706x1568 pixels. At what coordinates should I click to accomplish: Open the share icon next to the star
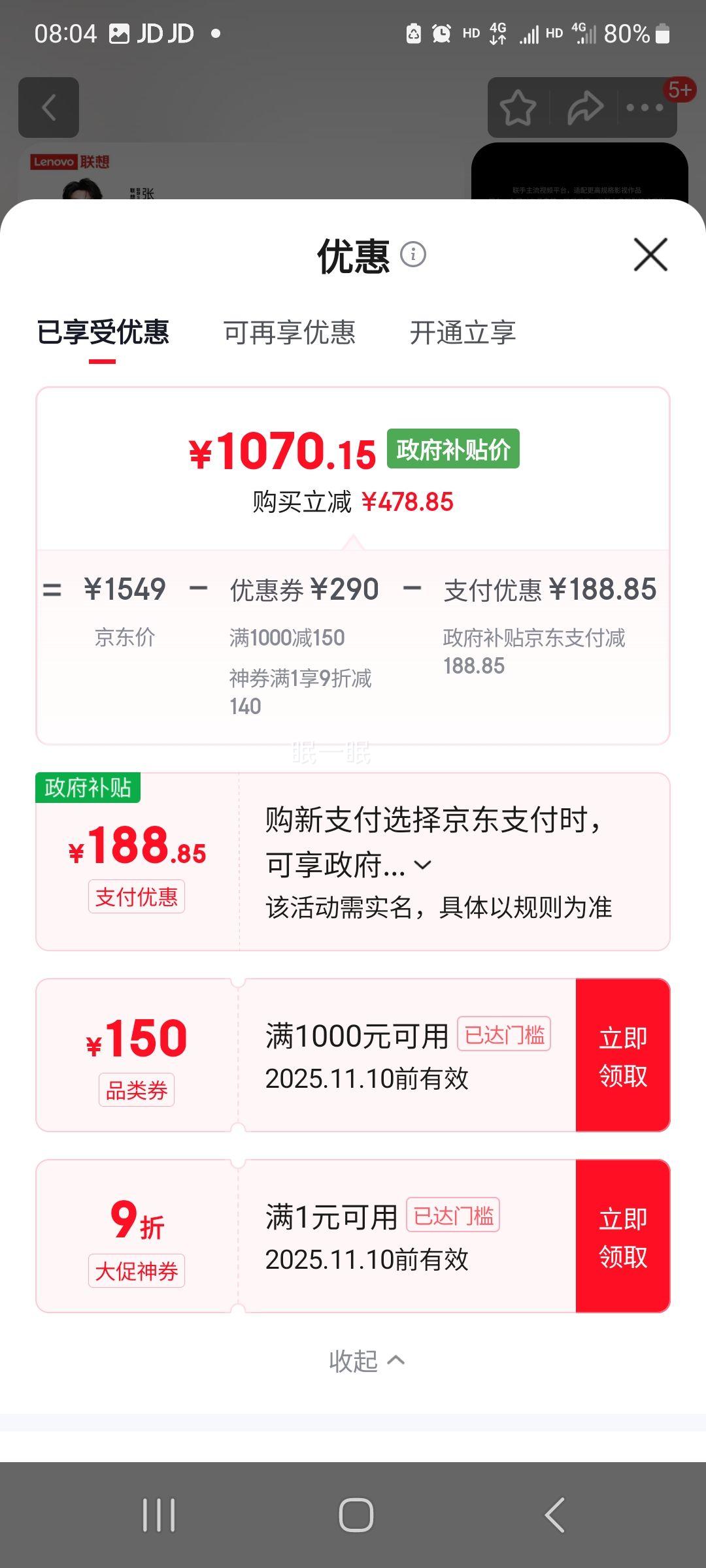click(584, 108)
